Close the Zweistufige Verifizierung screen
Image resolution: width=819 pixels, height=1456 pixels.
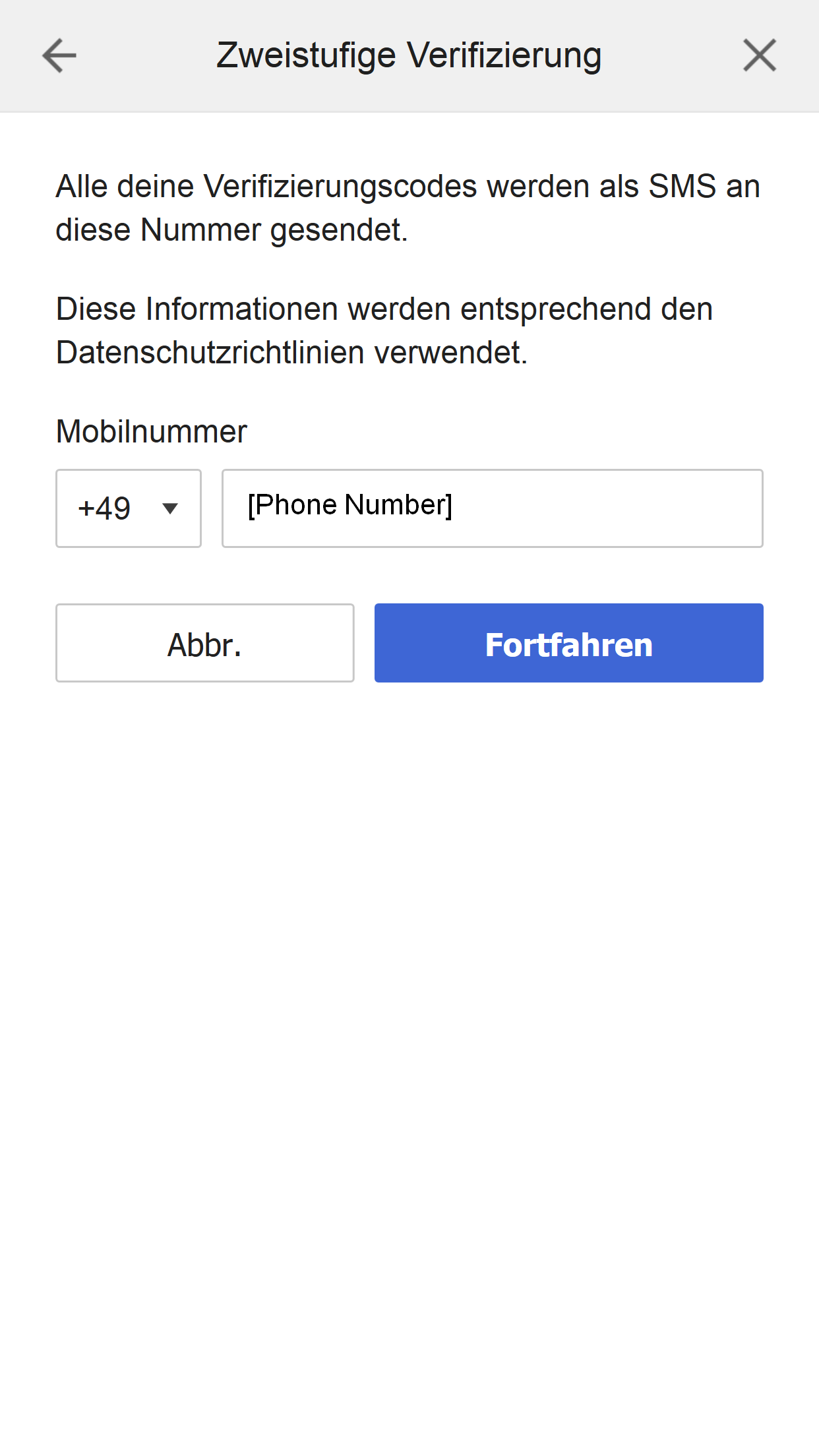click(759, 55)
